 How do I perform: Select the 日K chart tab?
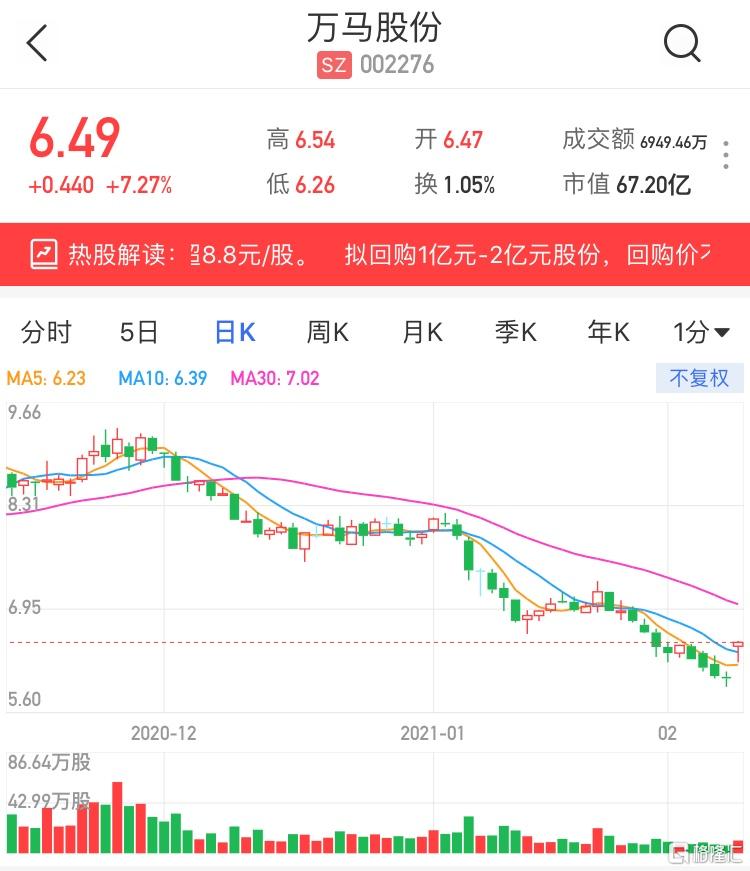click(235, 332)
